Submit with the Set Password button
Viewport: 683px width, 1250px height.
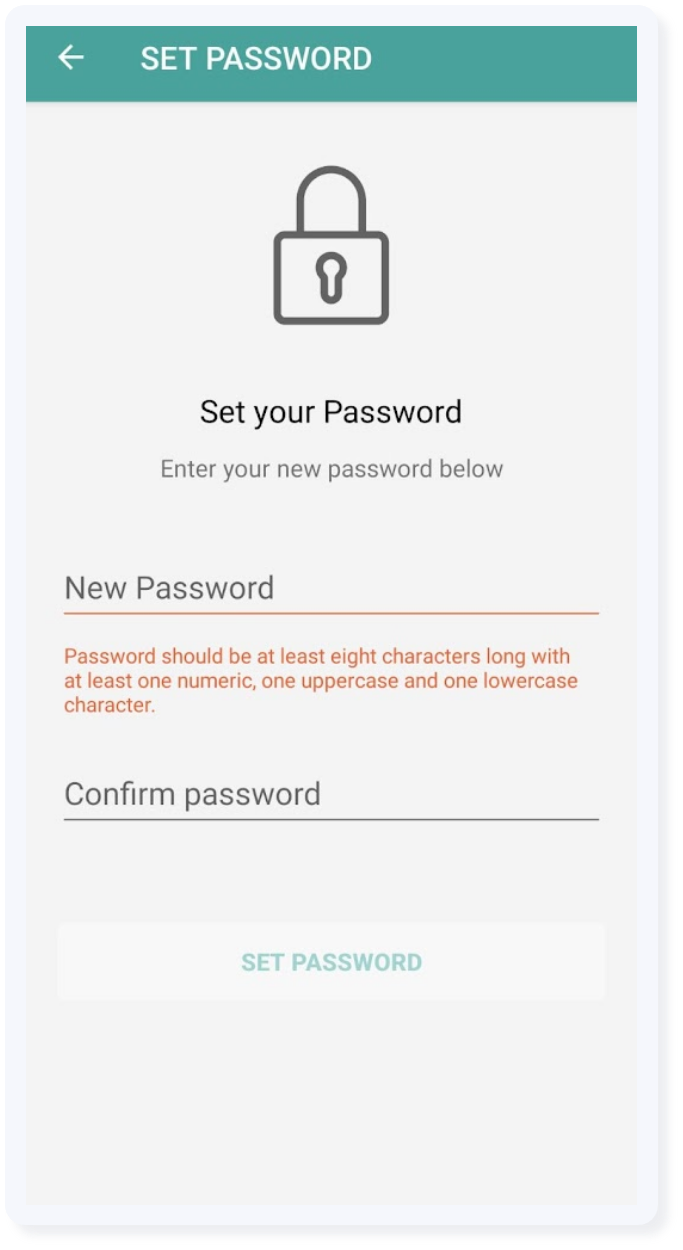click(331, 962)
